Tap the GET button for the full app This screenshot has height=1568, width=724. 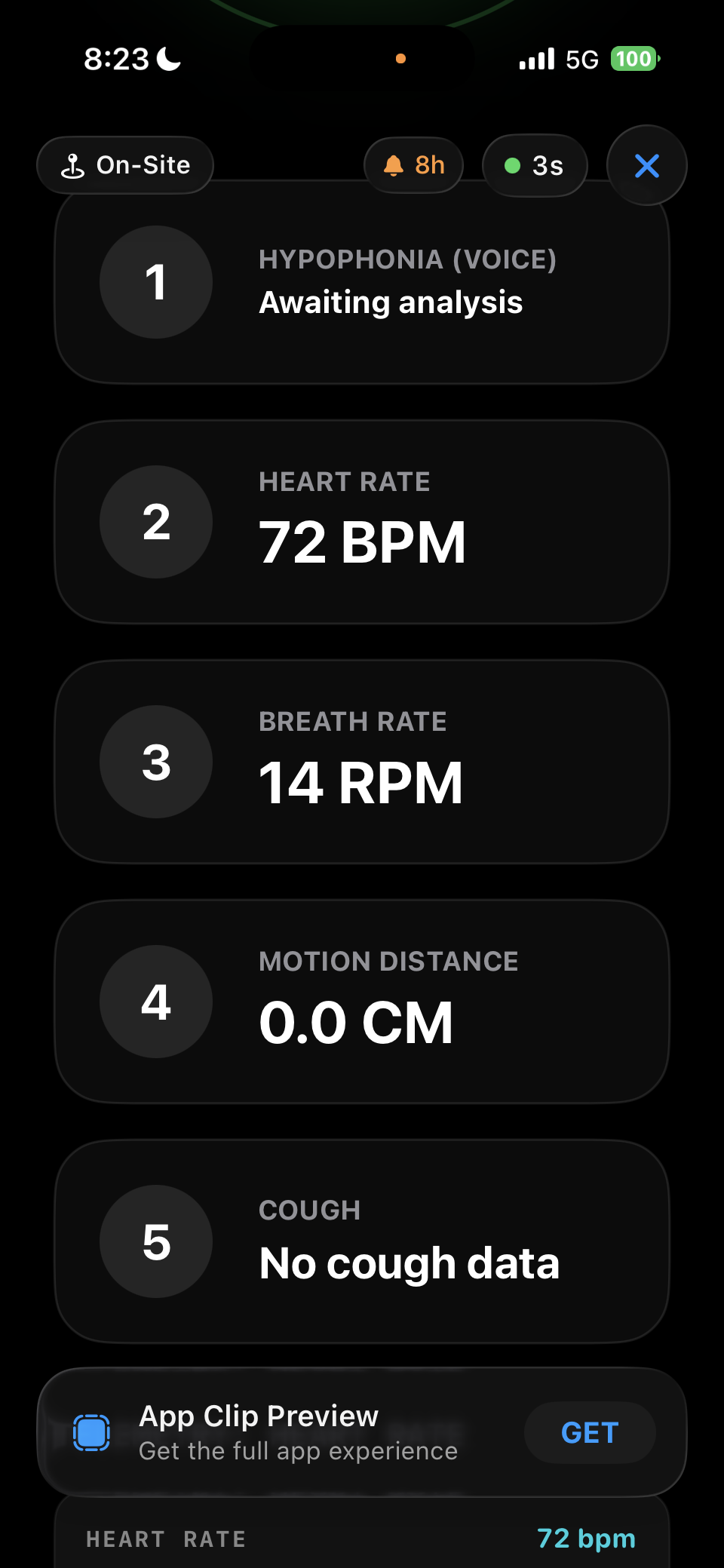point(589,1432)
